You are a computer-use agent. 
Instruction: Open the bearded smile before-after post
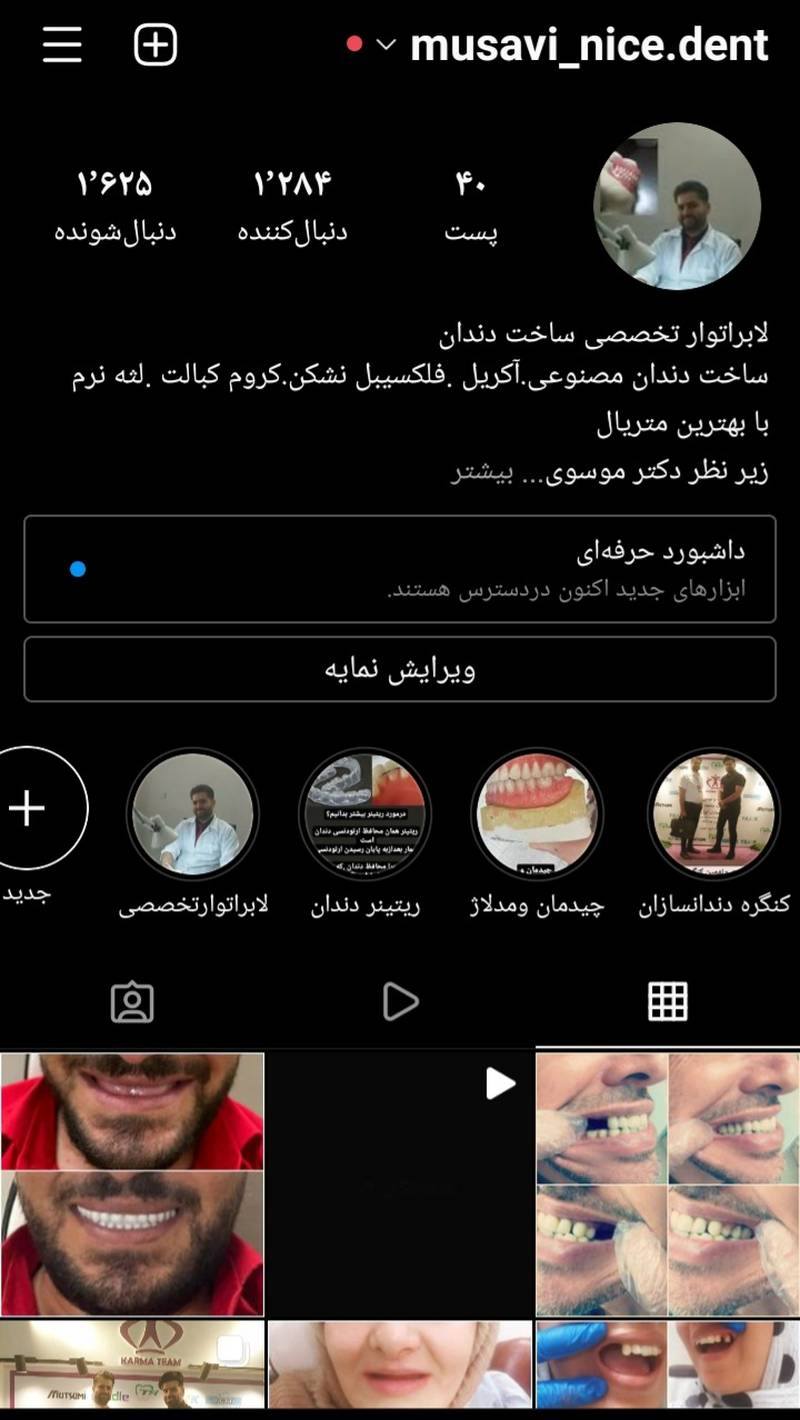(132, 1183)
